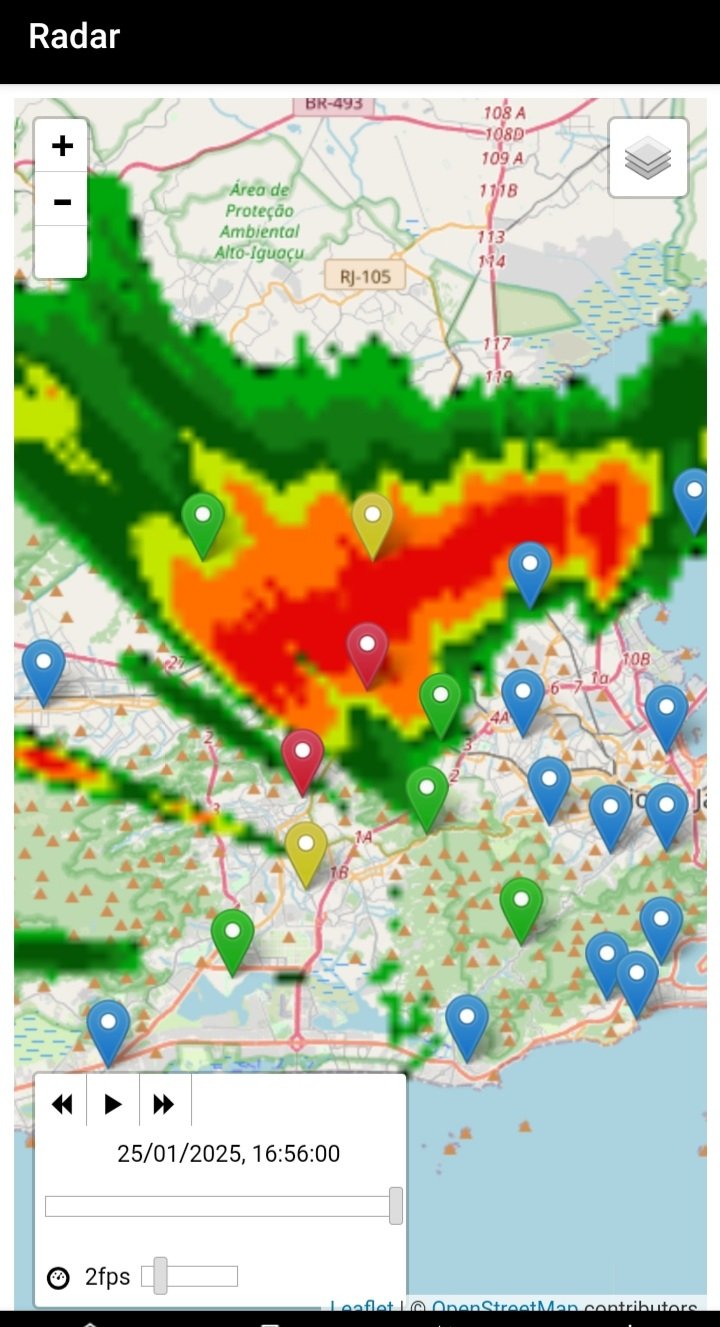Screen dimensions: 720x1327
Task: Tap the radar time slider
Action: pyautogui.click(x=224, y=1206)
